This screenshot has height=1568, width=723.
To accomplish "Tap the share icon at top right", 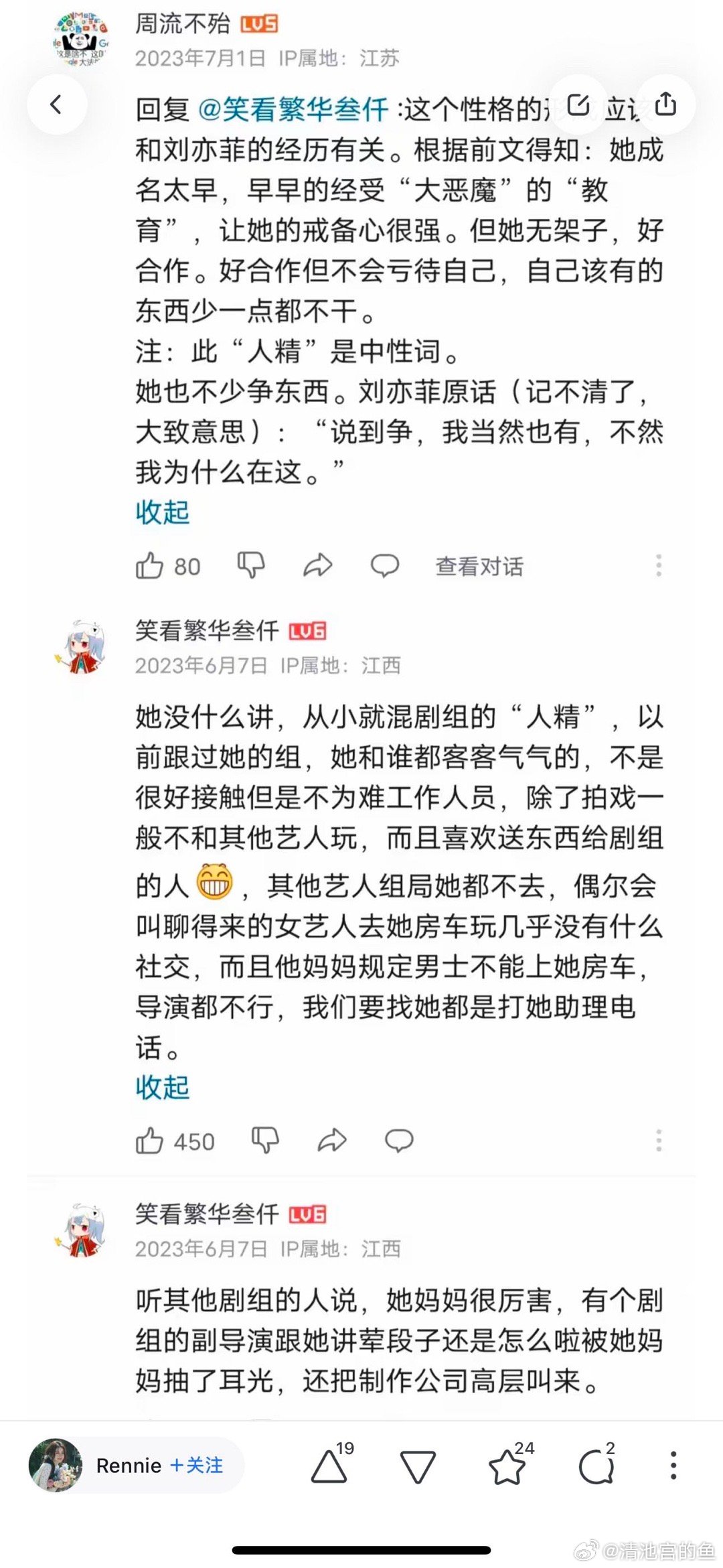I will [665, 104].
